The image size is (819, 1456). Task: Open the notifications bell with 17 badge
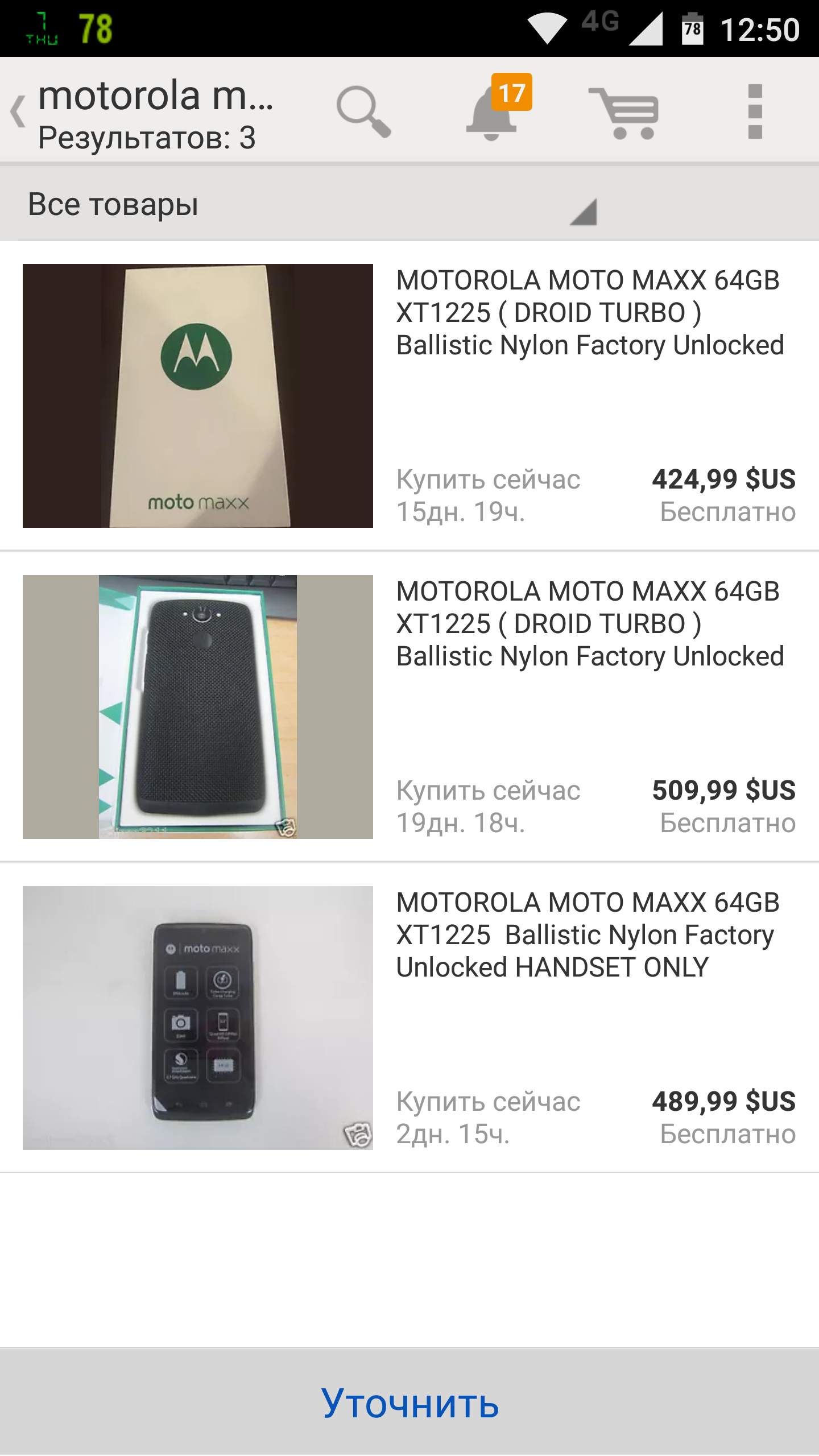493,111
